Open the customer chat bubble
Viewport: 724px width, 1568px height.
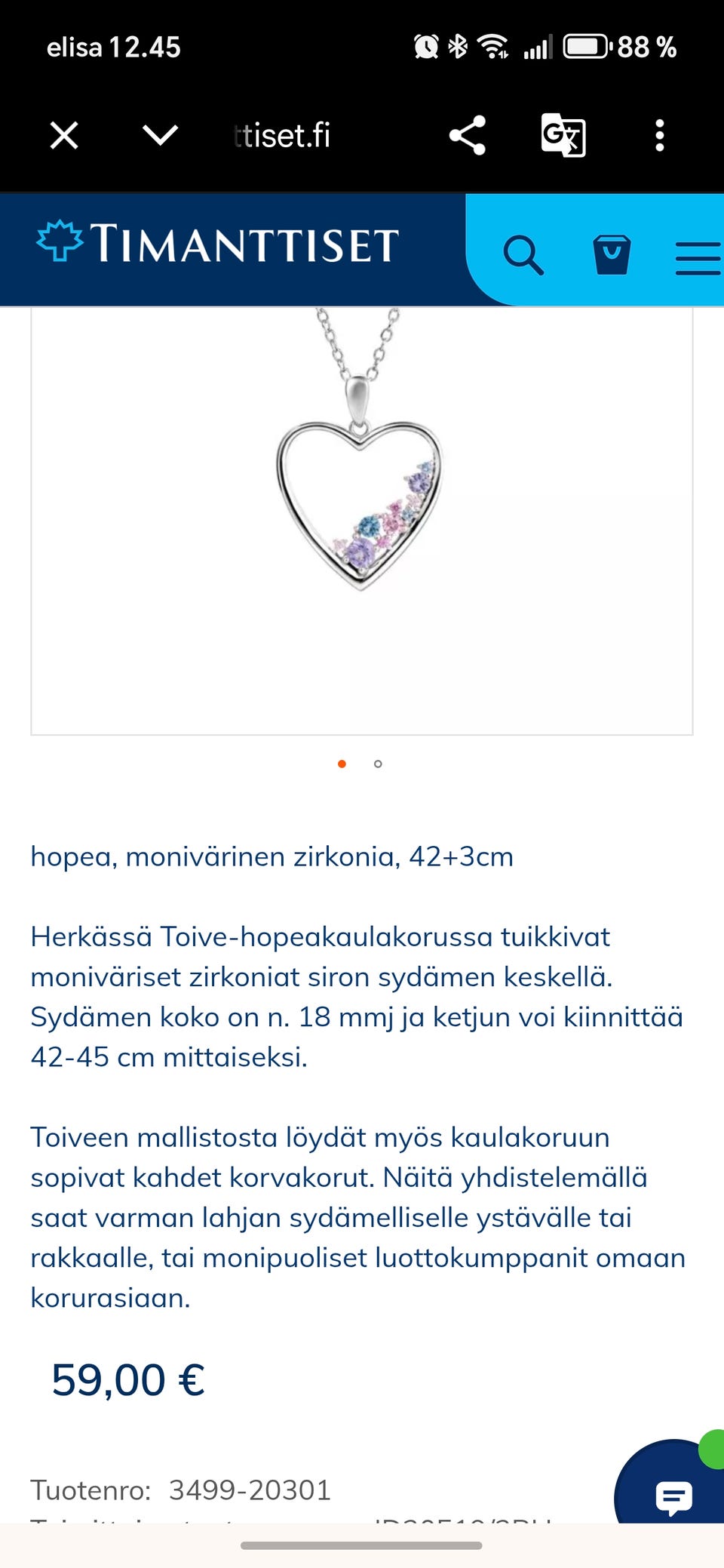tap(673, 1496)
